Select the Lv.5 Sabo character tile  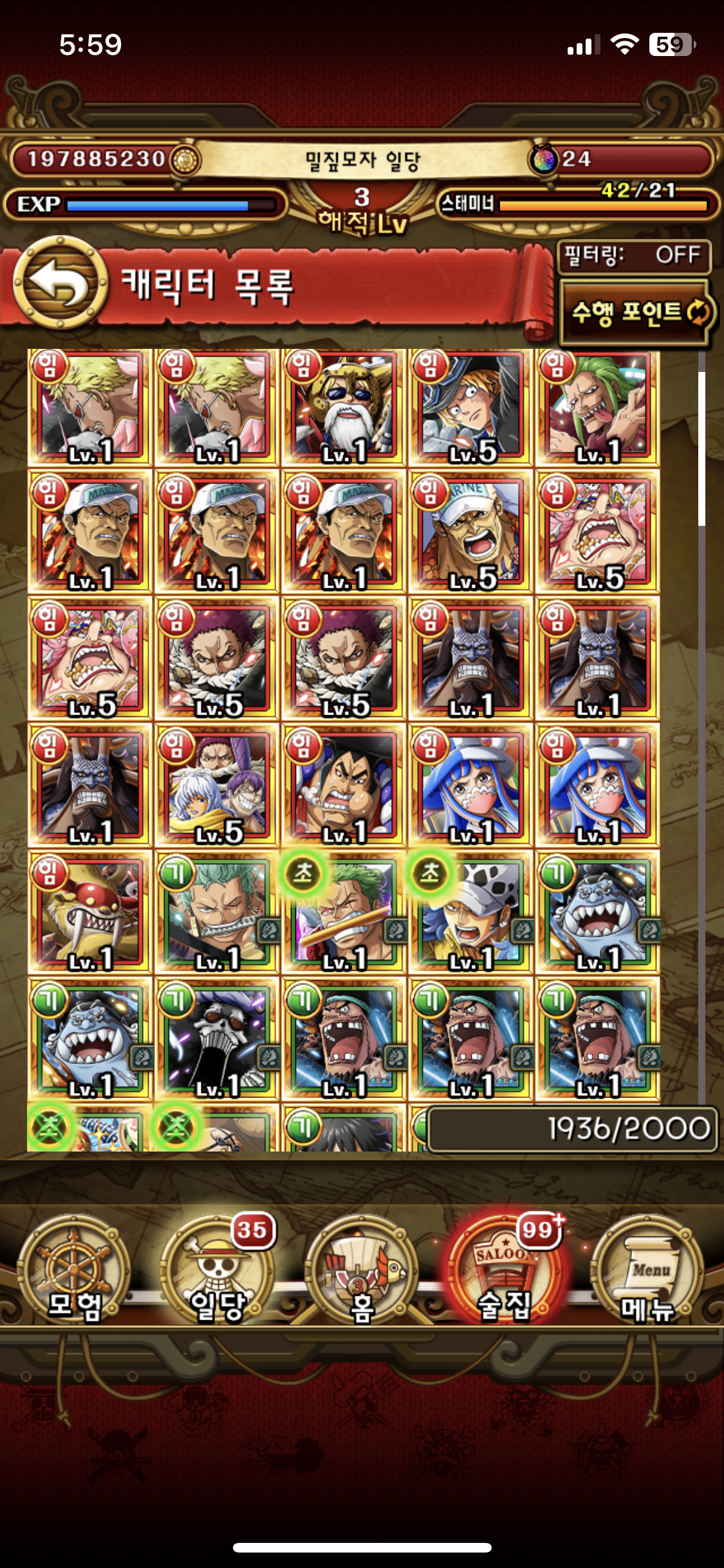click(x=470, y=407)
